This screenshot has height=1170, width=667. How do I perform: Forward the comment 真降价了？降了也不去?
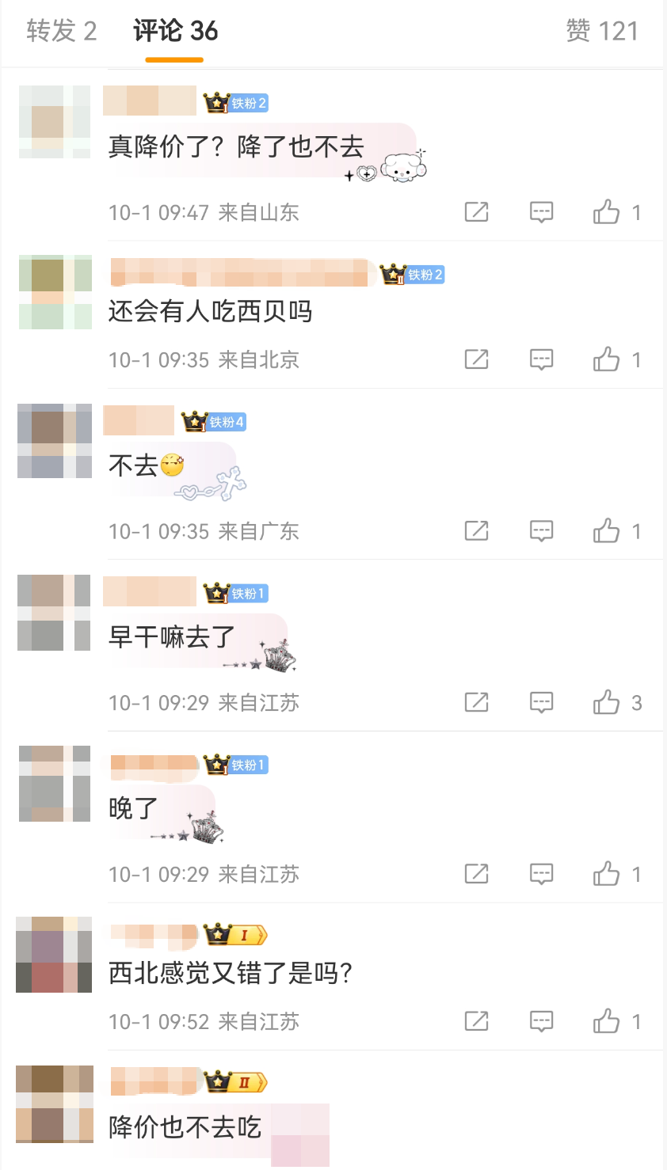coord(477,212)
